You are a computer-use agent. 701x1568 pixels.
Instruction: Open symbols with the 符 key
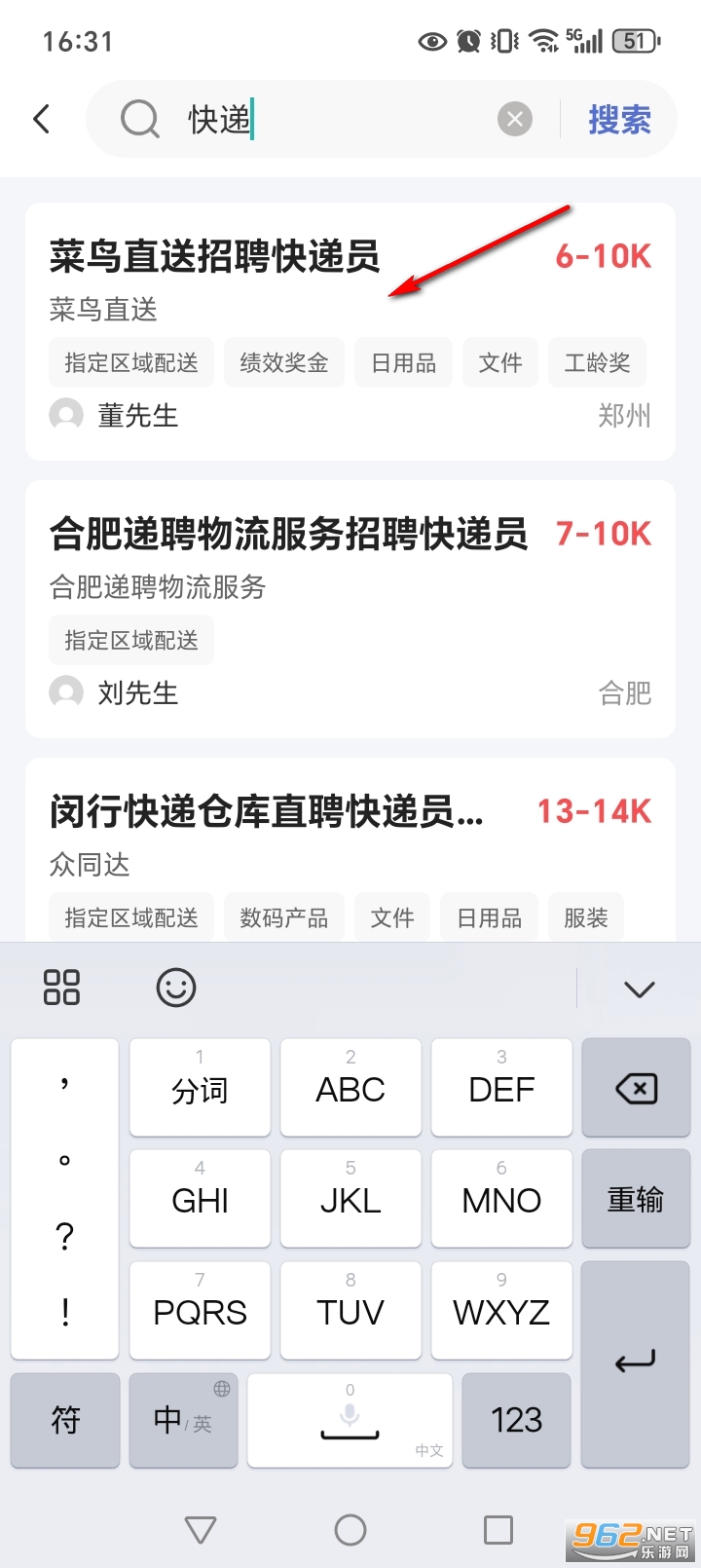coord(64,1420)
